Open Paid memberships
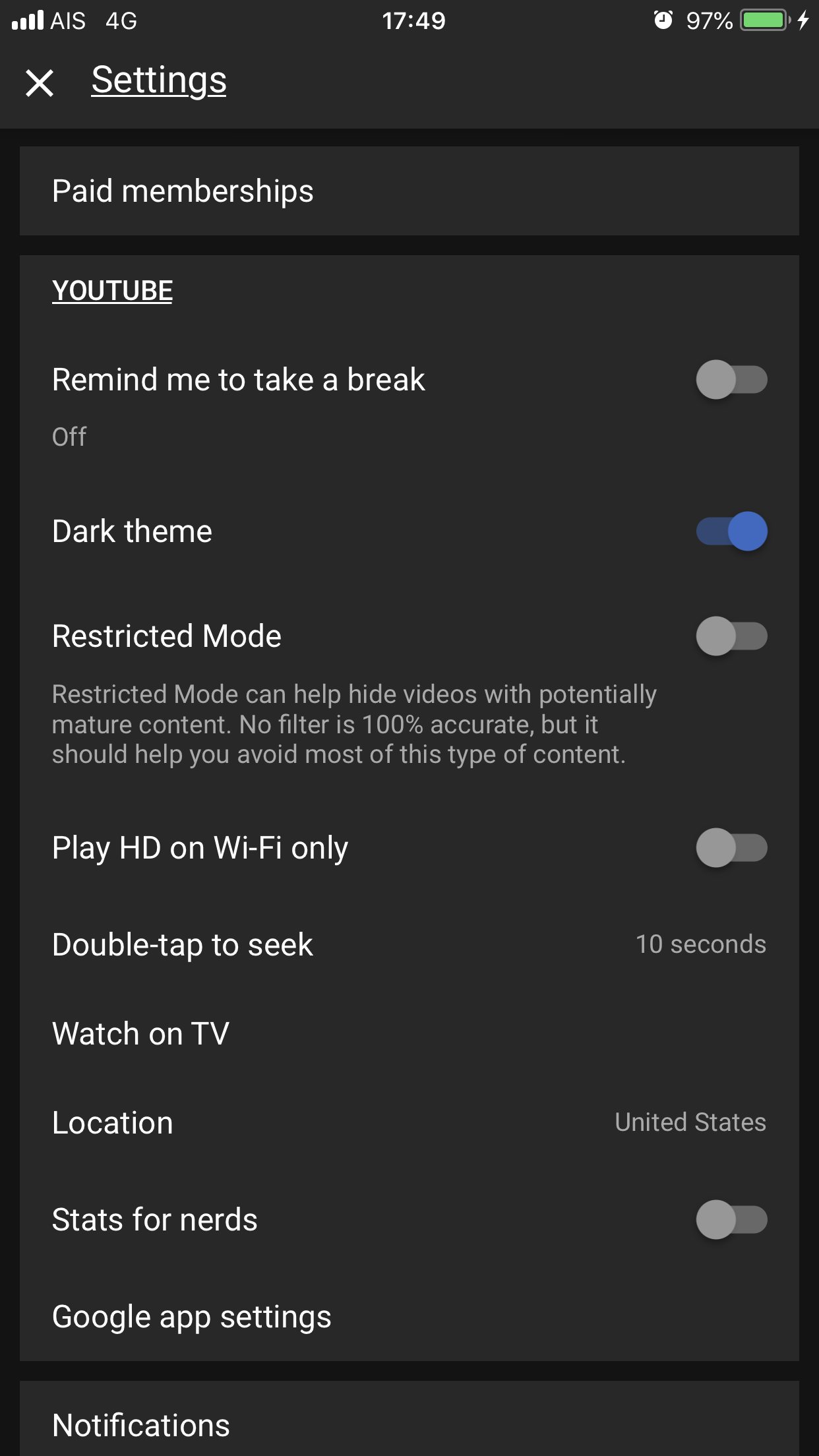Viewport: 819px width, 1456px height. [409, 191]
